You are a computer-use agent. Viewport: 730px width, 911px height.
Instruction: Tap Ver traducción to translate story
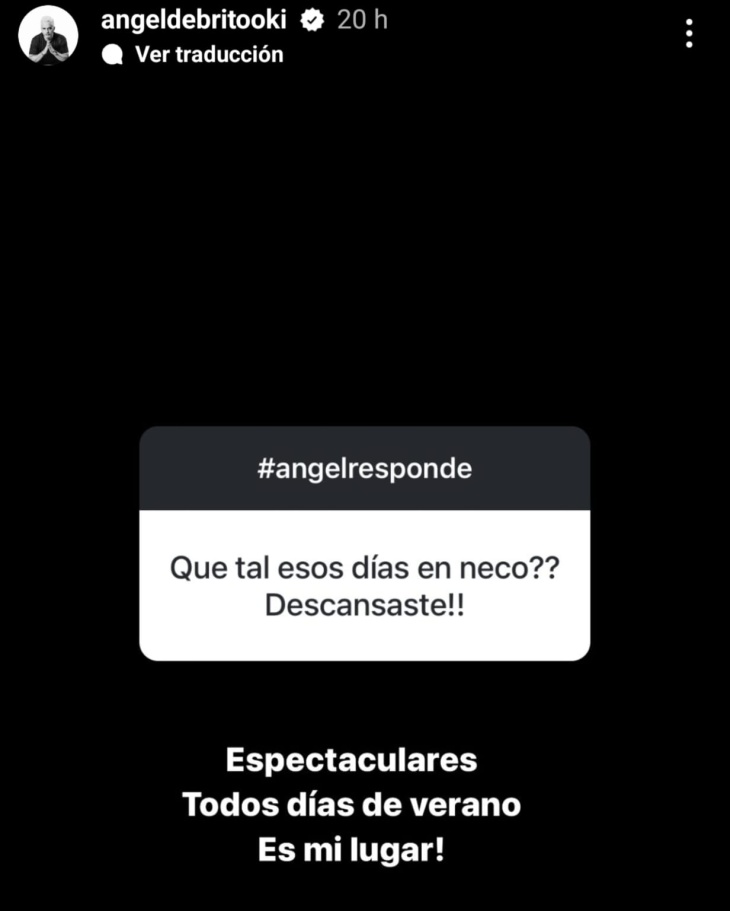tap(208, 55)
